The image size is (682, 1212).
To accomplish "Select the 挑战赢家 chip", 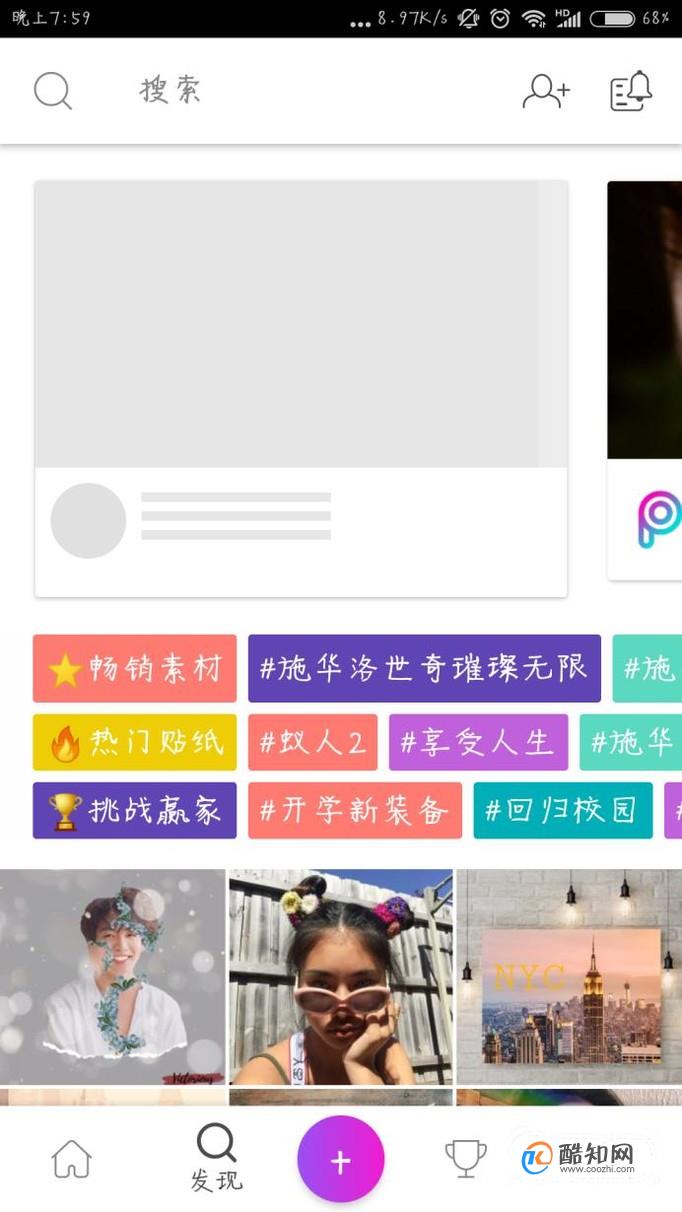I will tap(135, 810).
